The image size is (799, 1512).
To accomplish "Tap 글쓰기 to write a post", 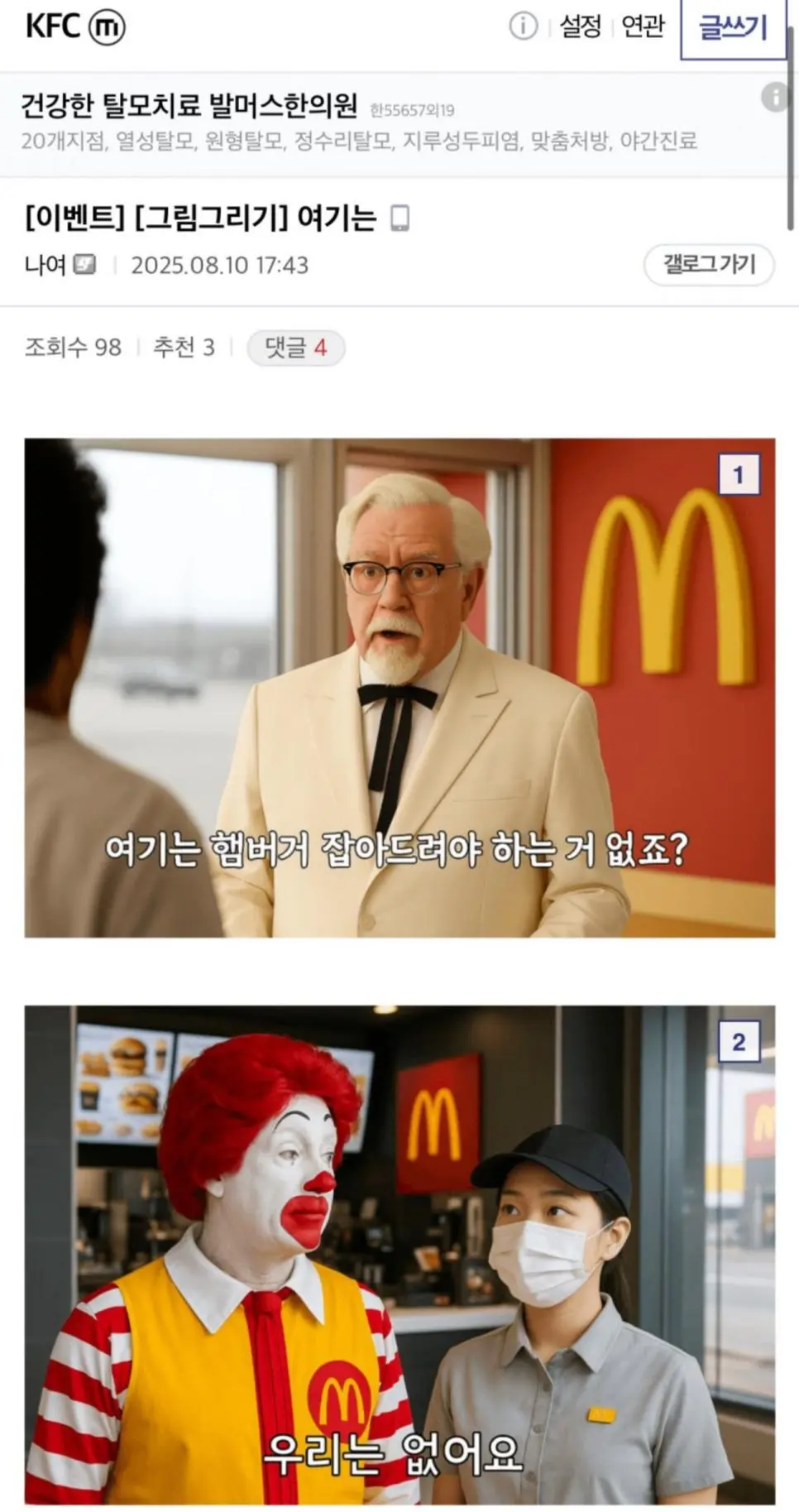I will point(733,28).
